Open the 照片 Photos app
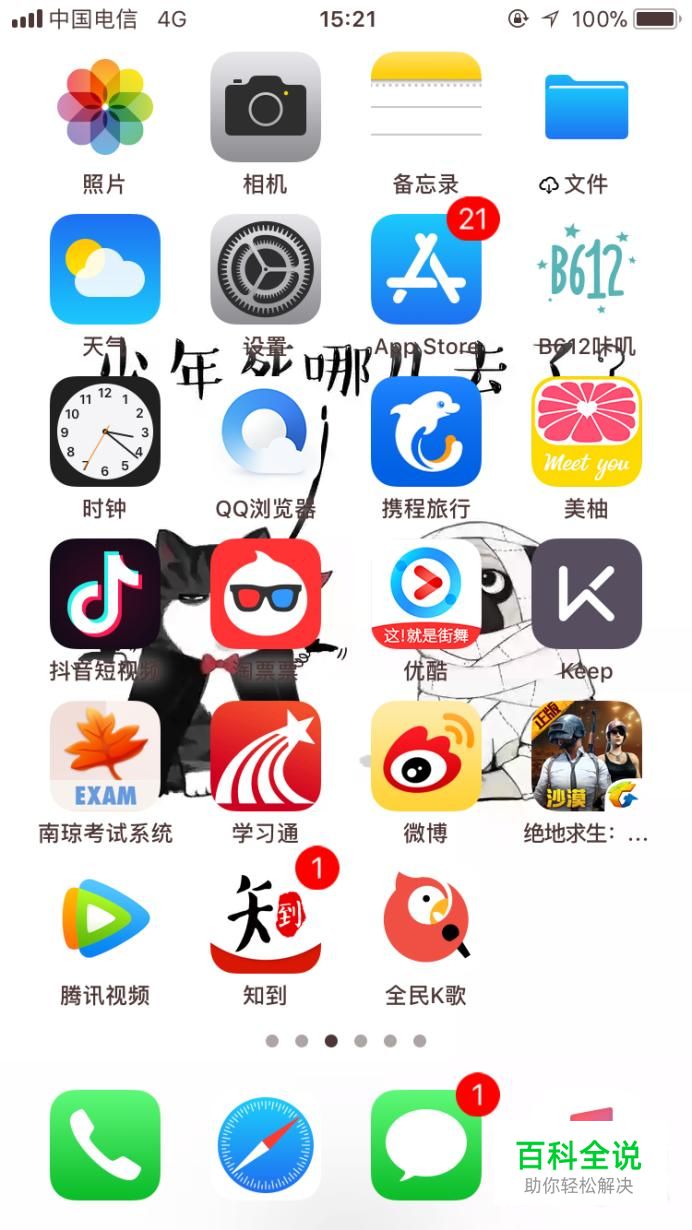This screenshot has width=692, height=1230. click(x=105, y=106)
